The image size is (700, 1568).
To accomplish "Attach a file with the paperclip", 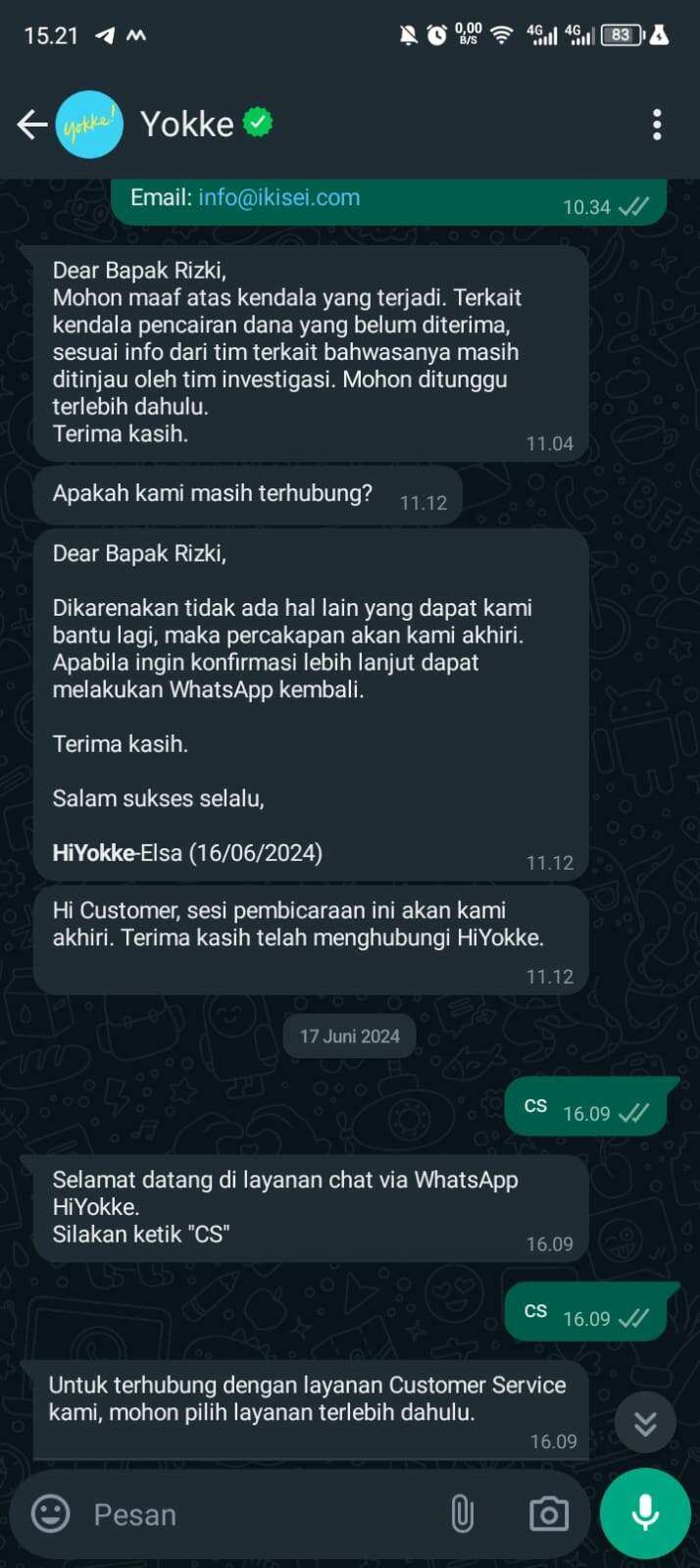I will [462, 1514].
